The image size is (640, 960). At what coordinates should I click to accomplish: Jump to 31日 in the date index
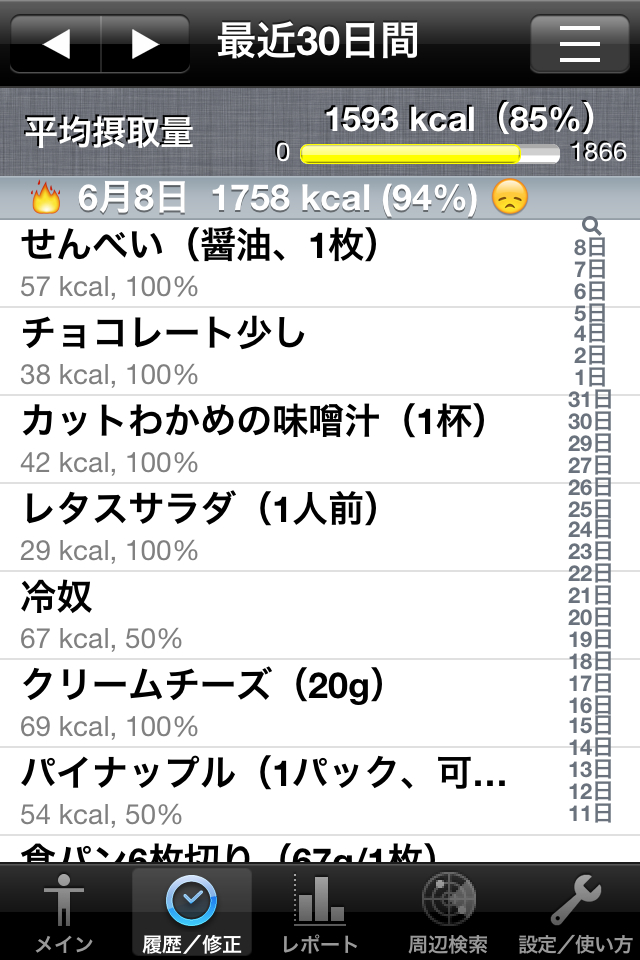click(587, 400)
